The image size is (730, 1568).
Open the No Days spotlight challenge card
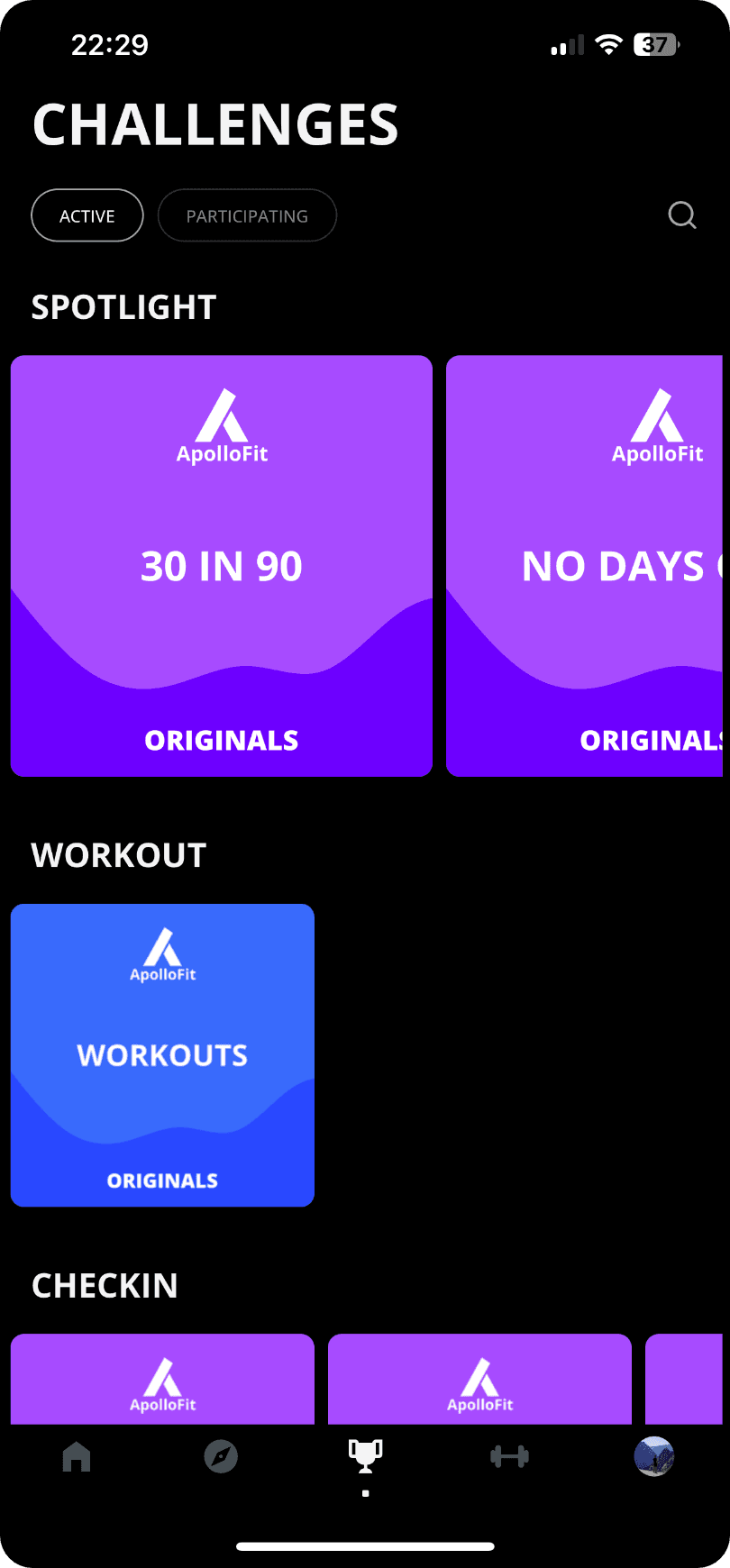[586, 565]
